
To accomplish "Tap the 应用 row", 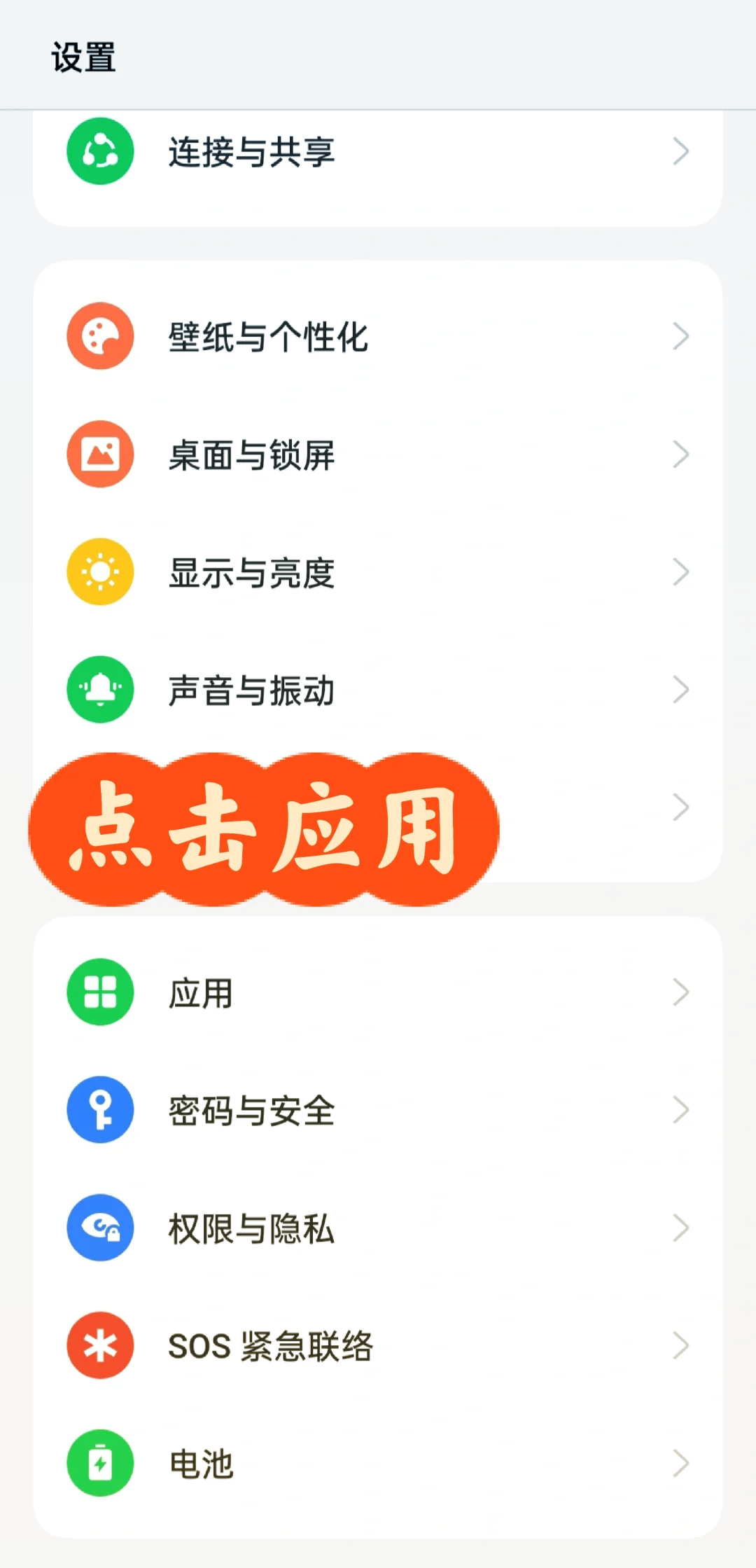I will (378, 992).
